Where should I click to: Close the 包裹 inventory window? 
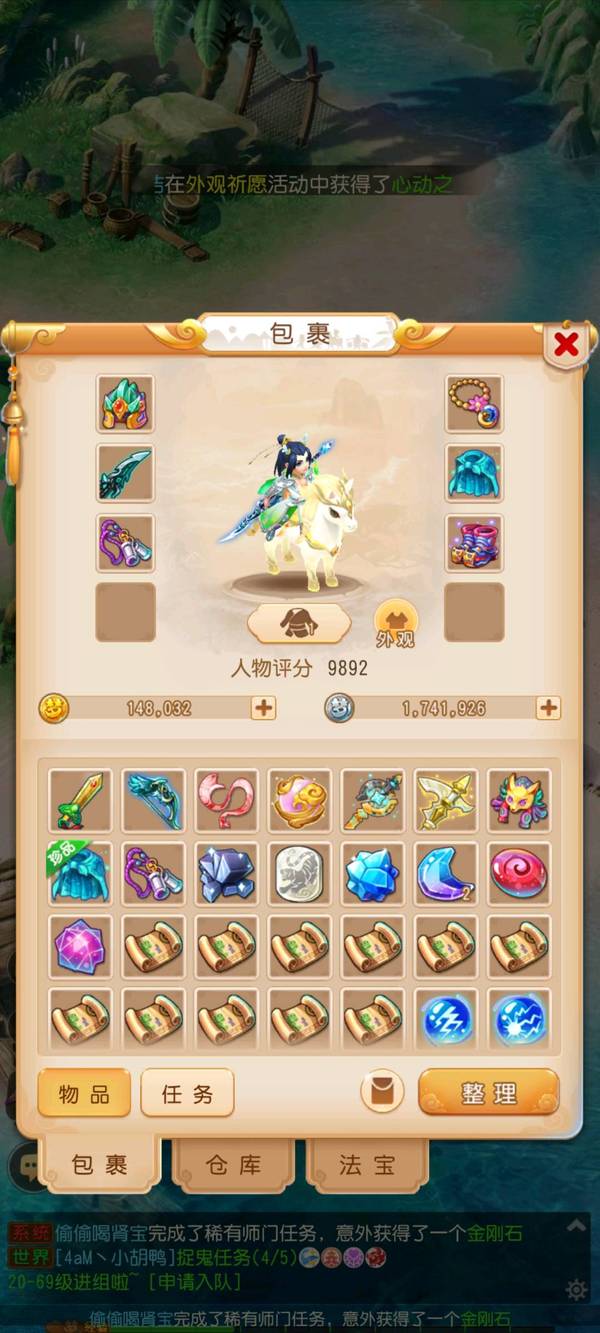566,345
